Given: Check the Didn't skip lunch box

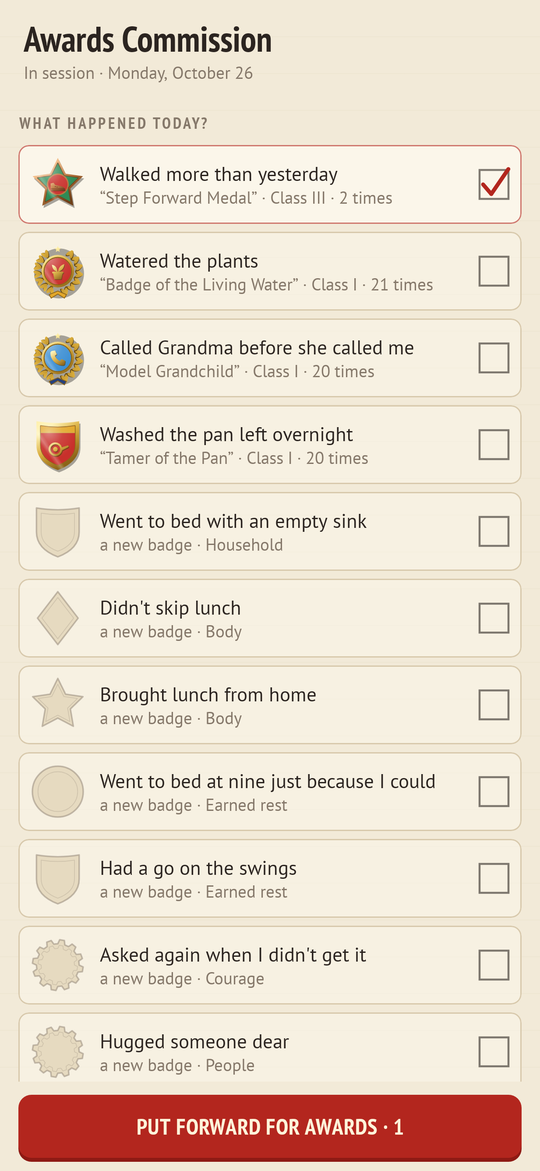Looking at the screenshot, I should (x=494, y=618).
